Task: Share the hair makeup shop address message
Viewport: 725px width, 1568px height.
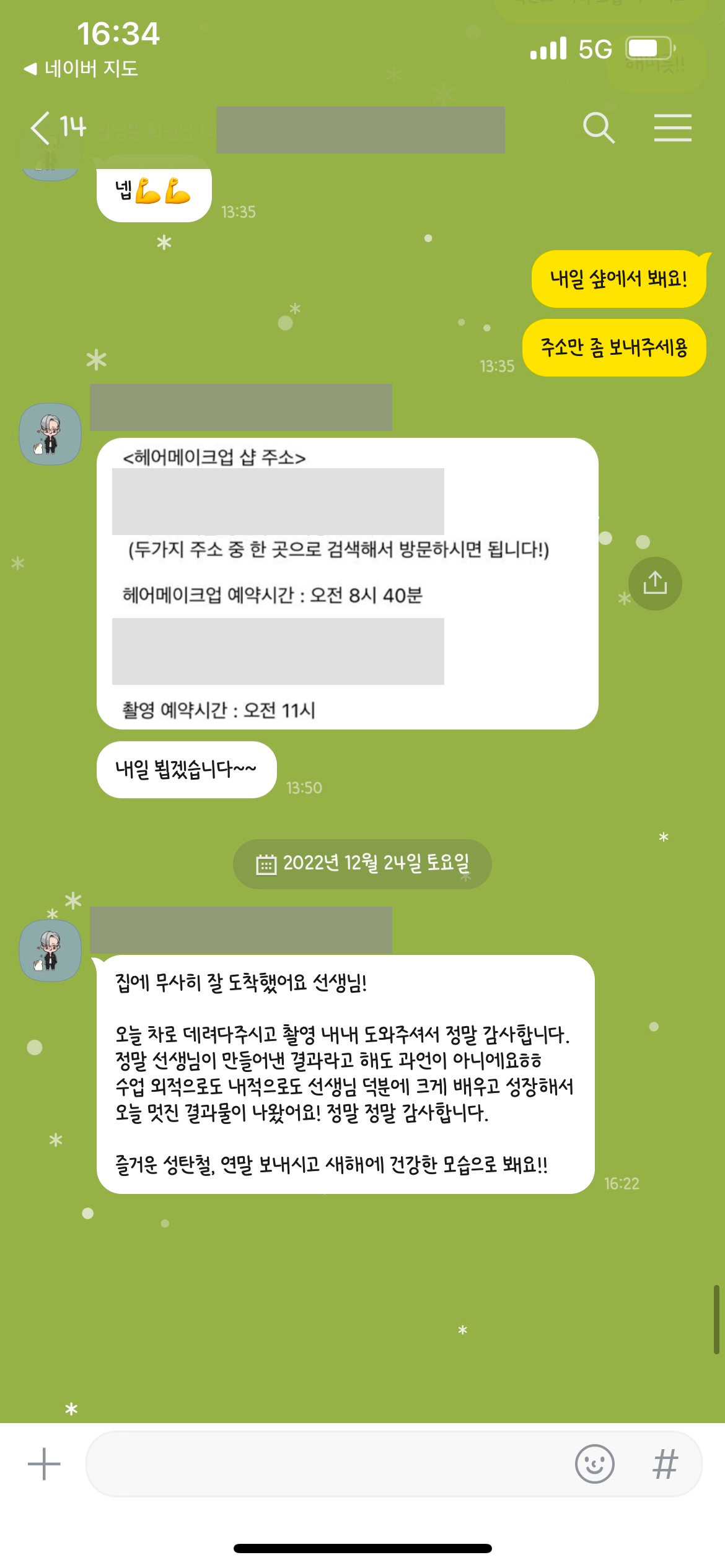Action: (655, 583)
